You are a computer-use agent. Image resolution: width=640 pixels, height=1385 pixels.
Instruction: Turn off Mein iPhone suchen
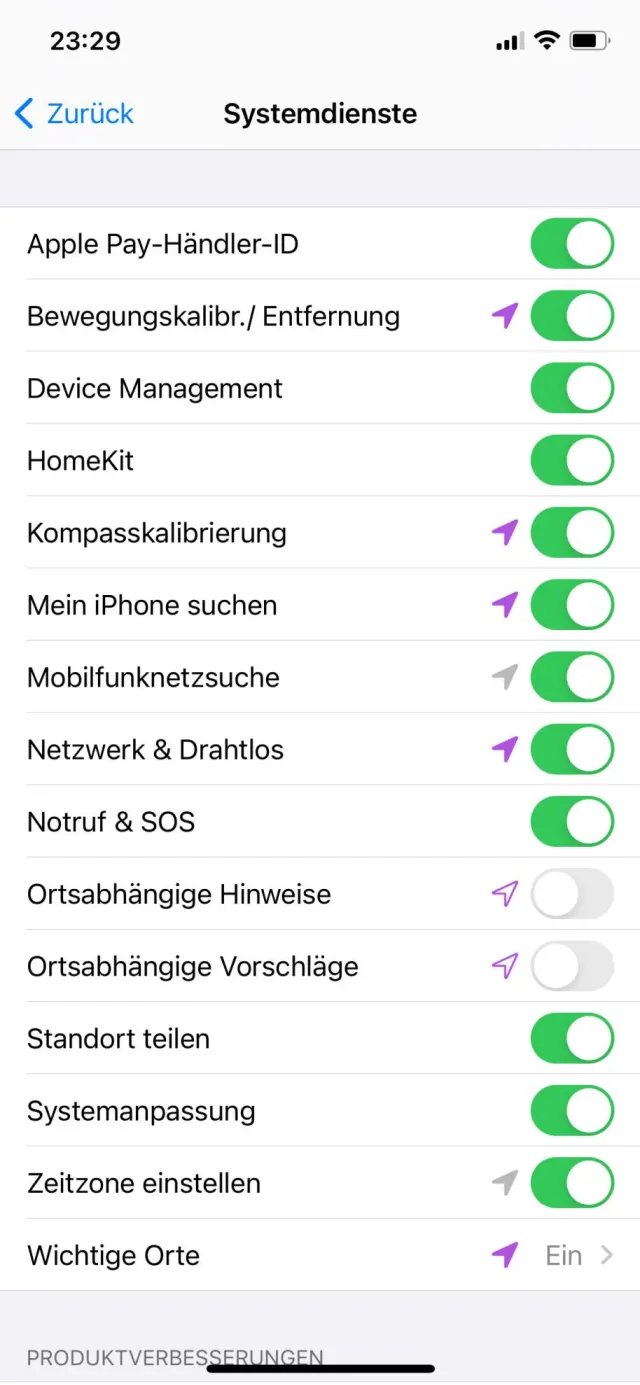(x=571, y=605)
